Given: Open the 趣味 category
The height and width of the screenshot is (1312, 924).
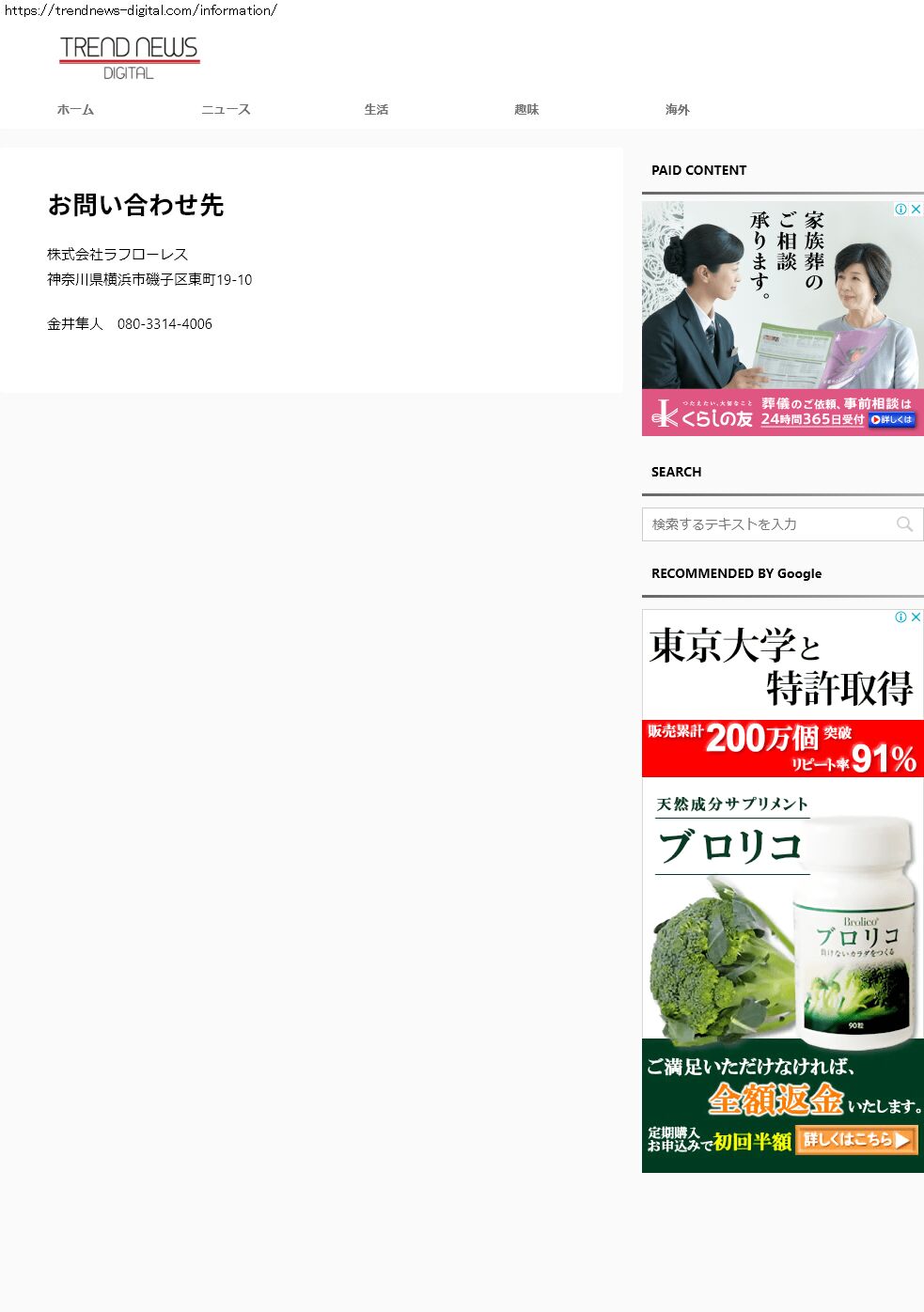Looking at the screenshot, I should click(526, 110).
